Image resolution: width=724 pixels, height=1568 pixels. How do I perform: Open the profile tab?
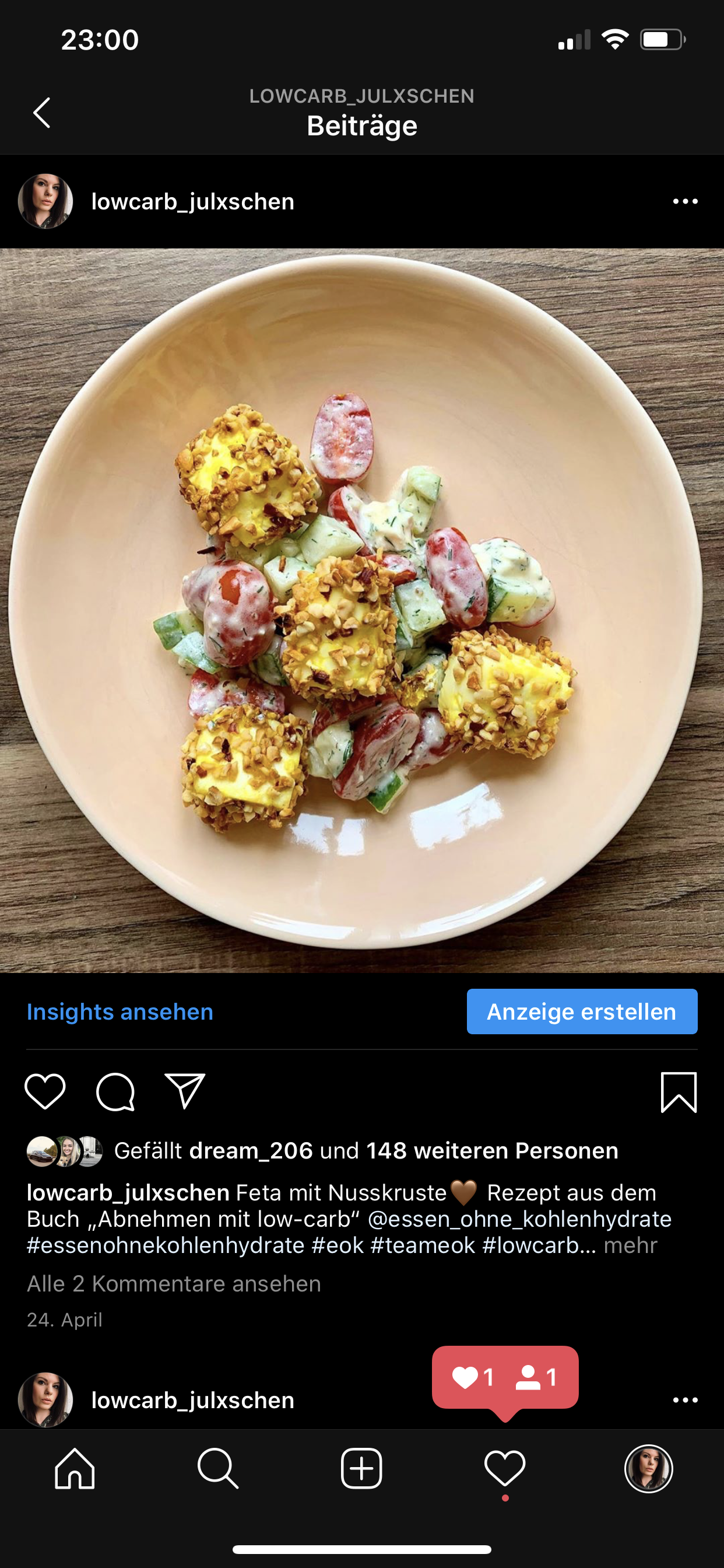click(649, 1469)
